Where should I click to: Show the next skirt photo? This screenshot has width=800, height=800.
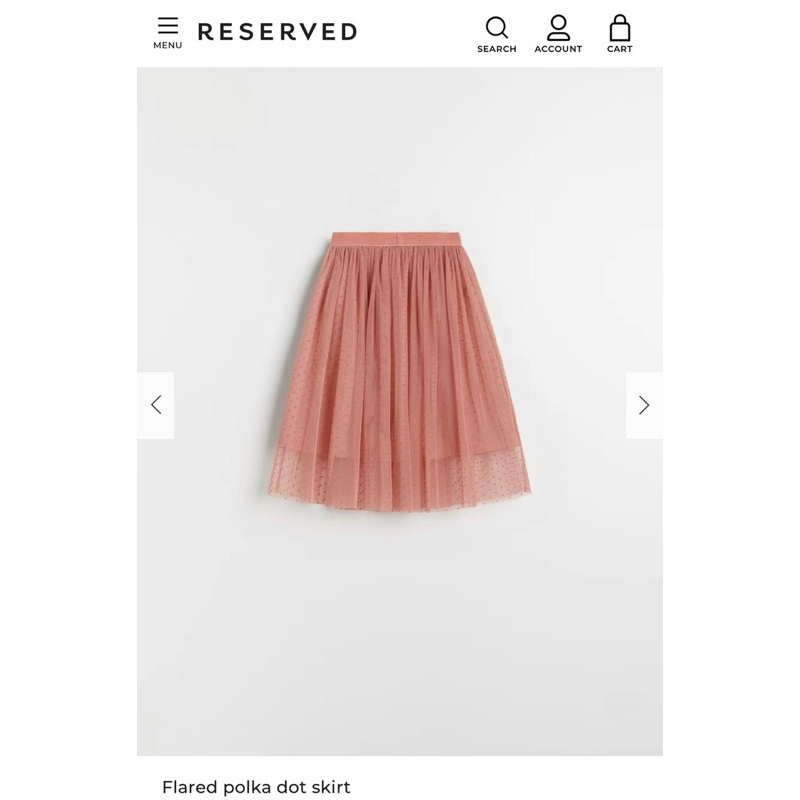[644, 405]
